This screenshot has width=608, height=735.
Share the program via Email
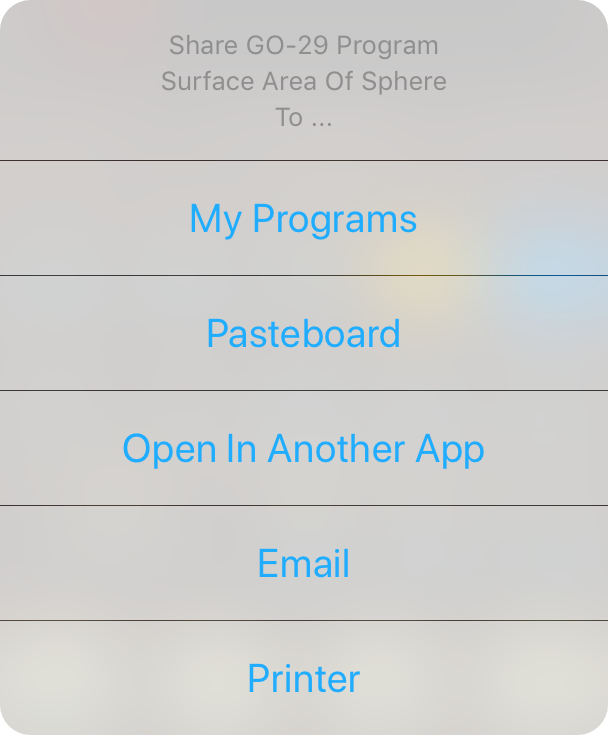click(x=303, y=564)
